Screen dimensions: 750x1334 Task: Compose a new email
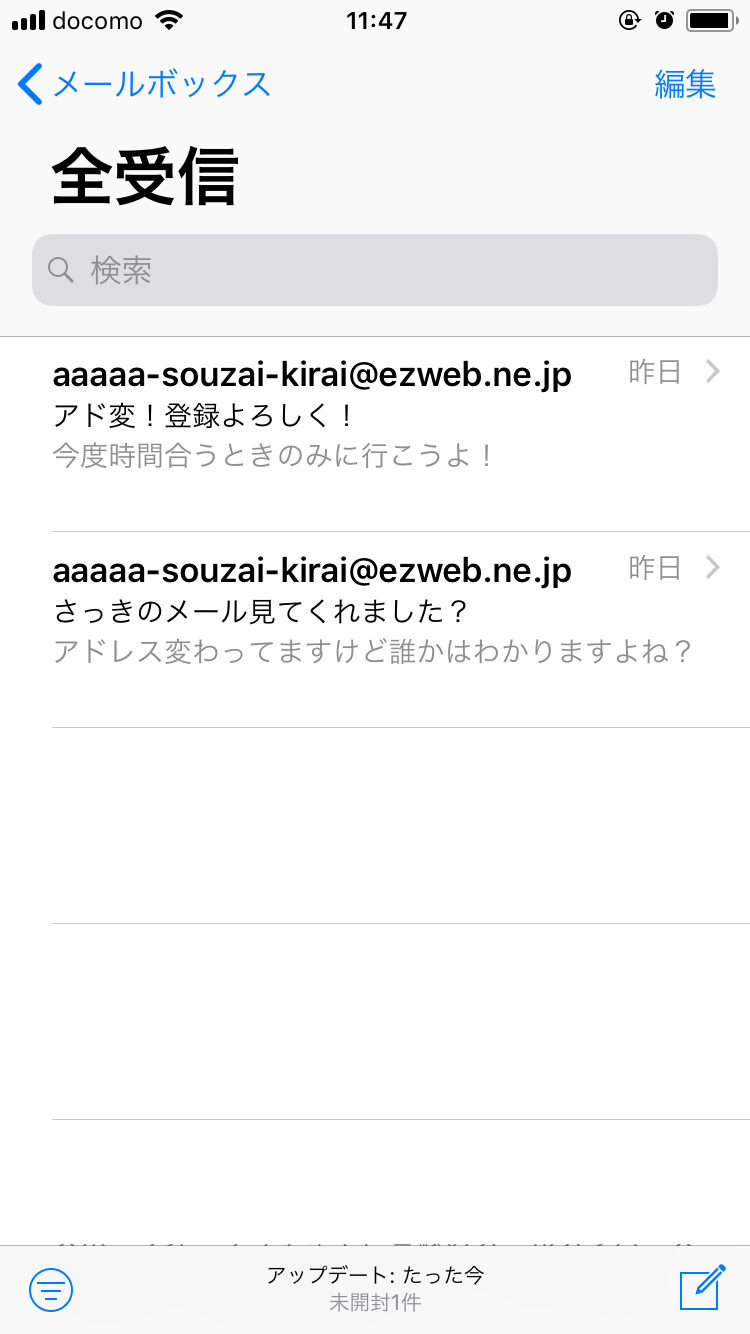pos(701,1287)
